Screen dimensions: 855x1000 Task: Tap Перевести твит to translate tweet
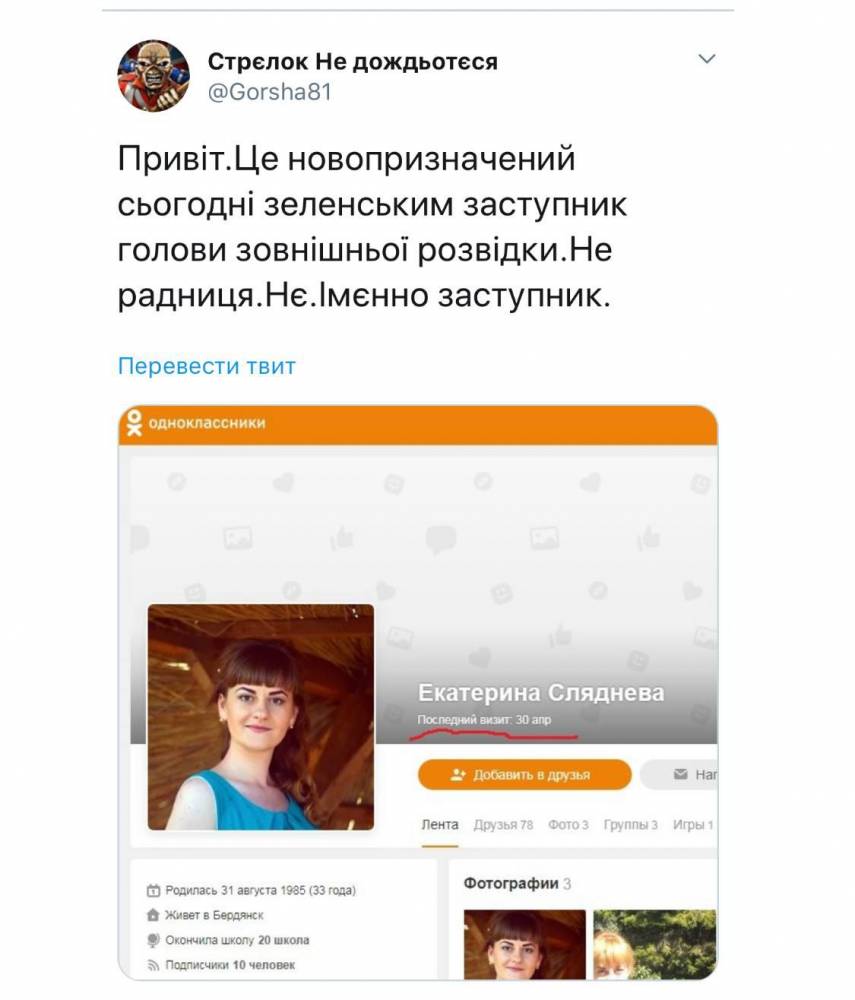point(207,366)
